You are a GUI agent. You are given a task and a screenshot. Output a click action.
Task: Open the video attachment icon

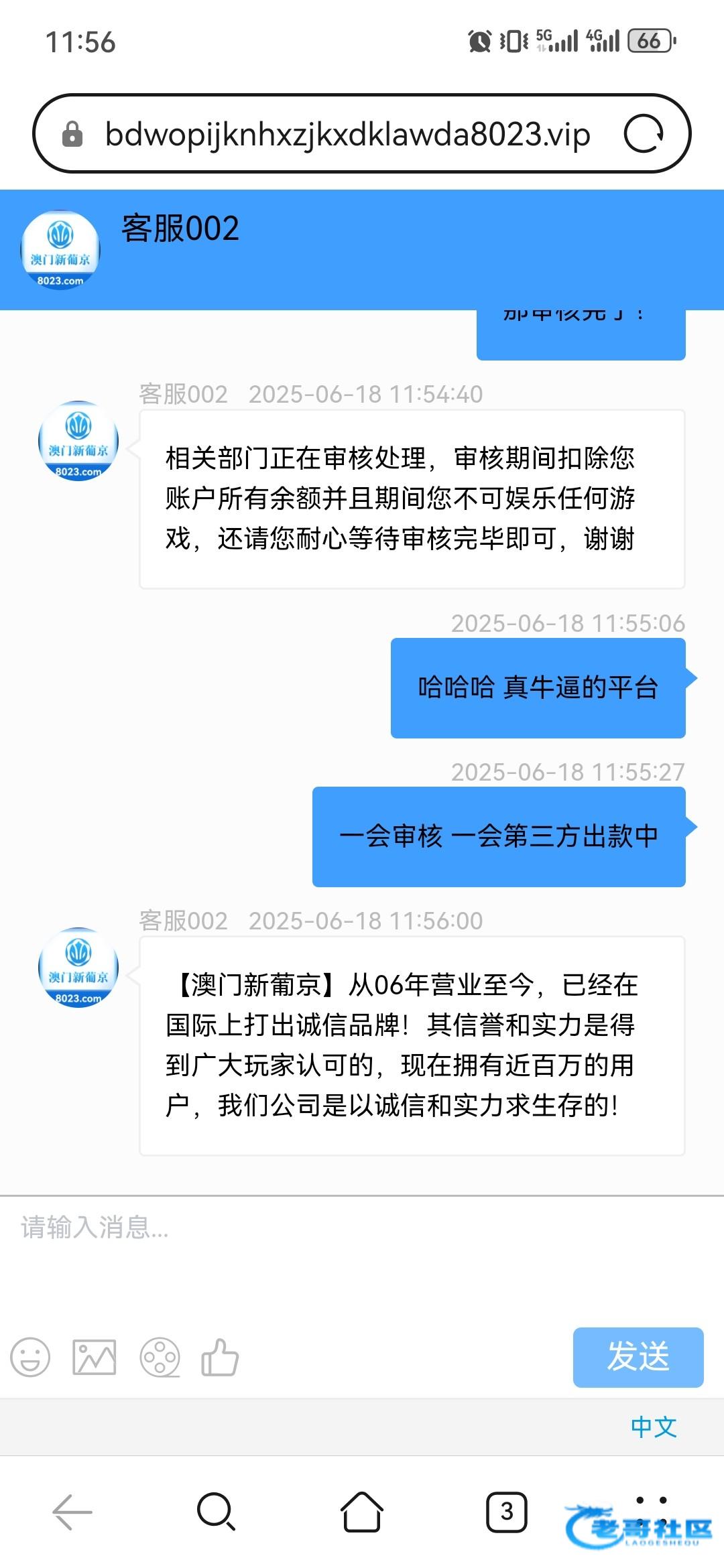point(160,1358)
